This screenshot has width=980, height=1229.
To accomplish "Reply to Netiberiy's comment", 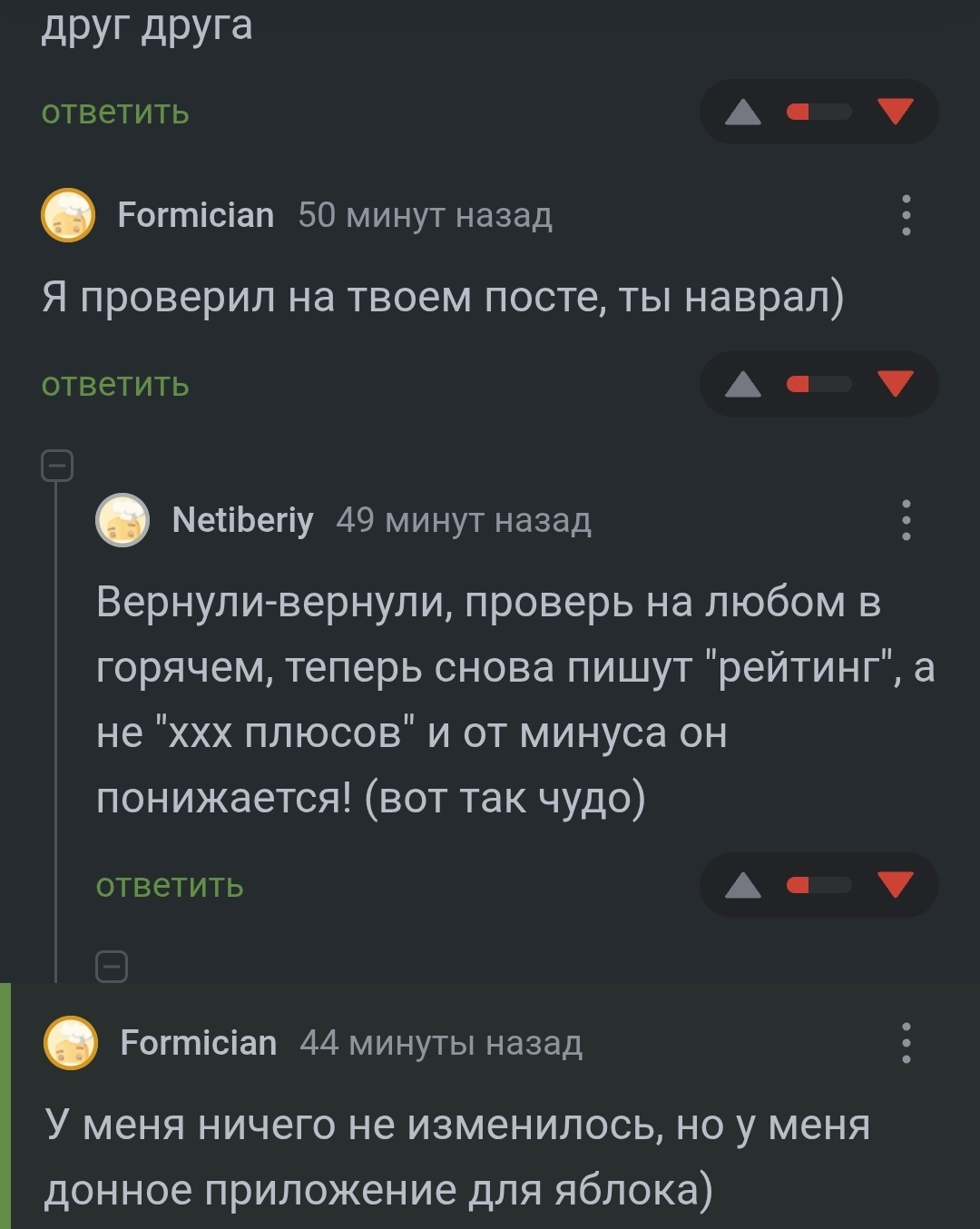I will pyautogui.click(x=170, y=885).
